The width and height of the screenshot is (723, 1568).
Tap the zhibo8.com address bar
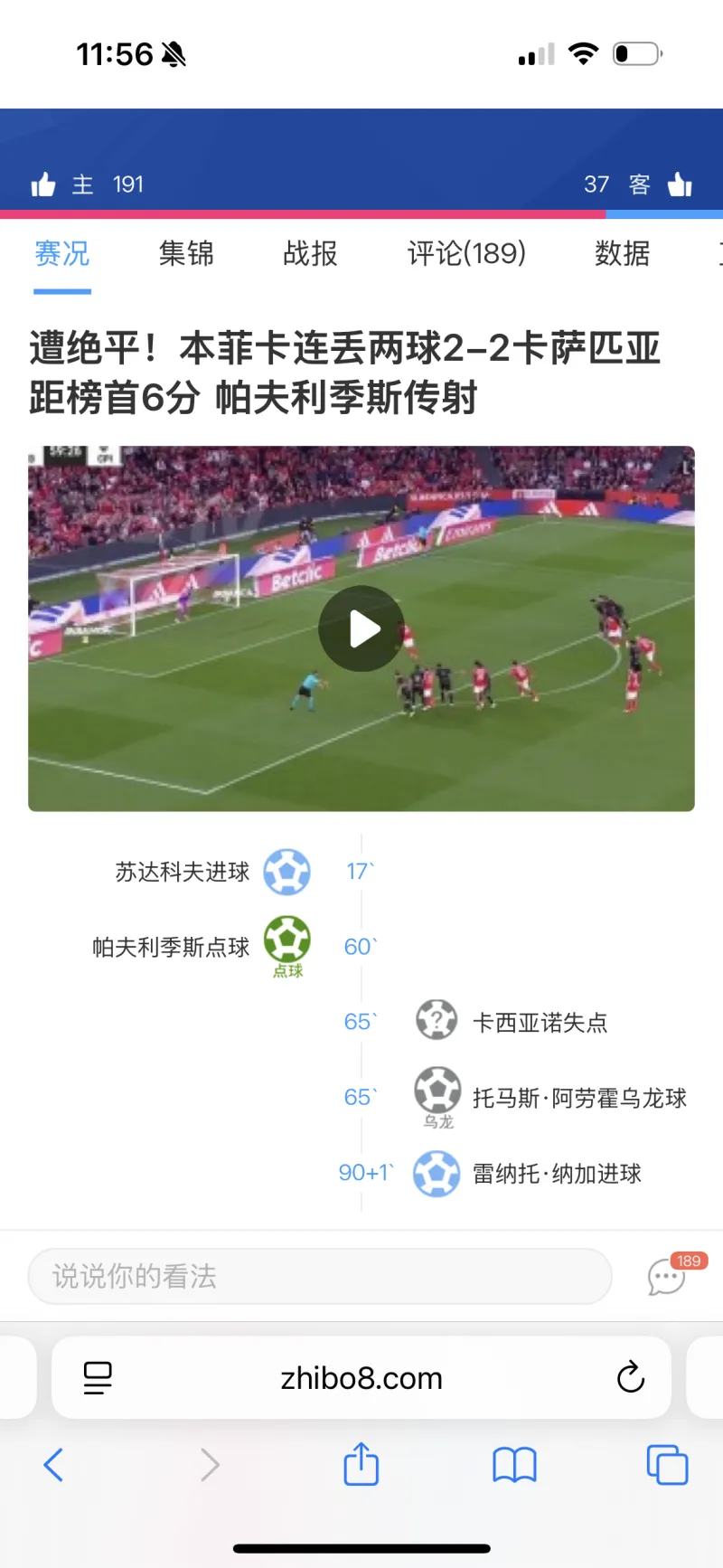point(361,1378)
